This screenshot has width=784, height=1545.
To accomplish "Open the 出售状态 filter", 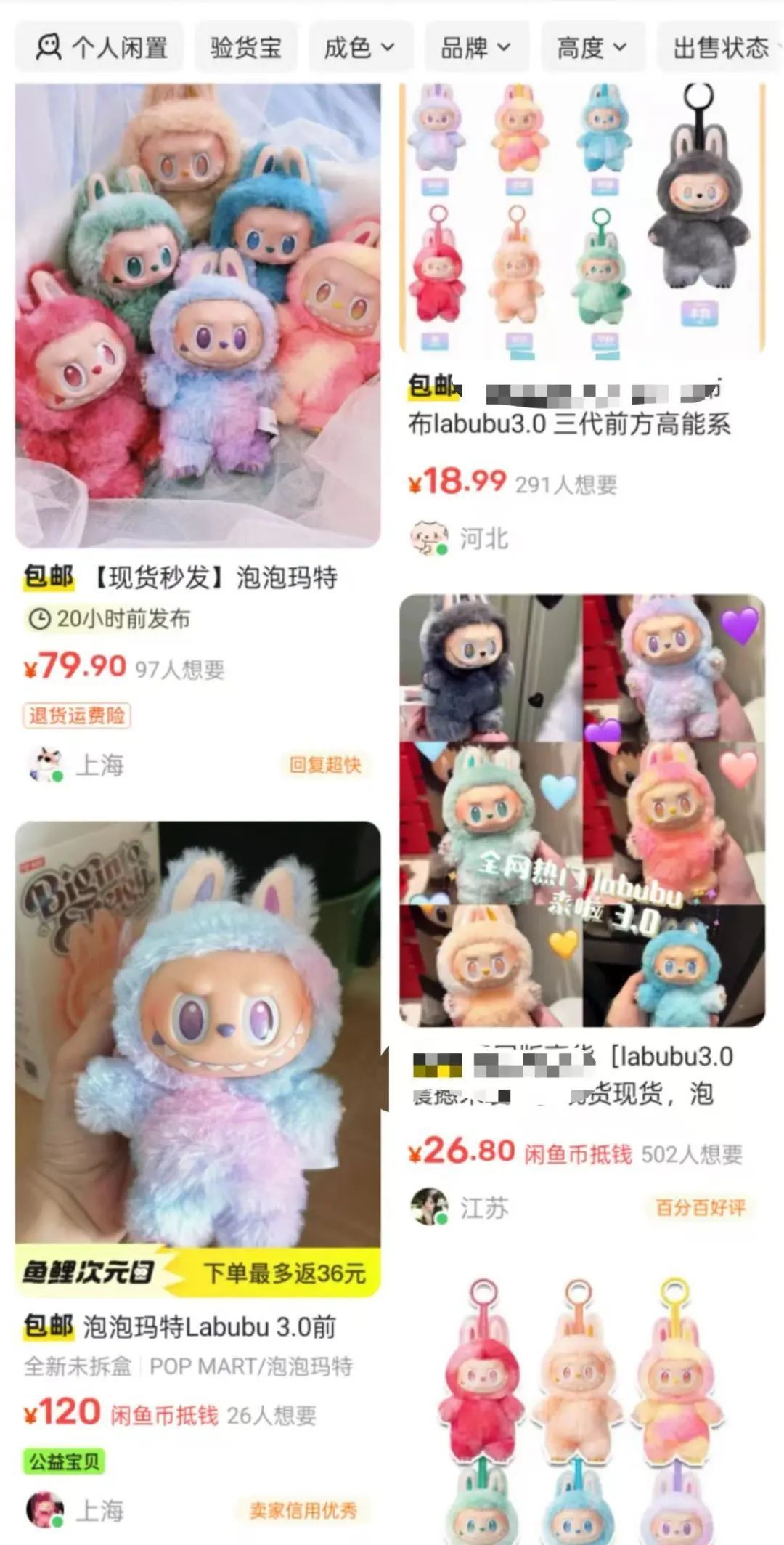I will [x=719, y=48].
